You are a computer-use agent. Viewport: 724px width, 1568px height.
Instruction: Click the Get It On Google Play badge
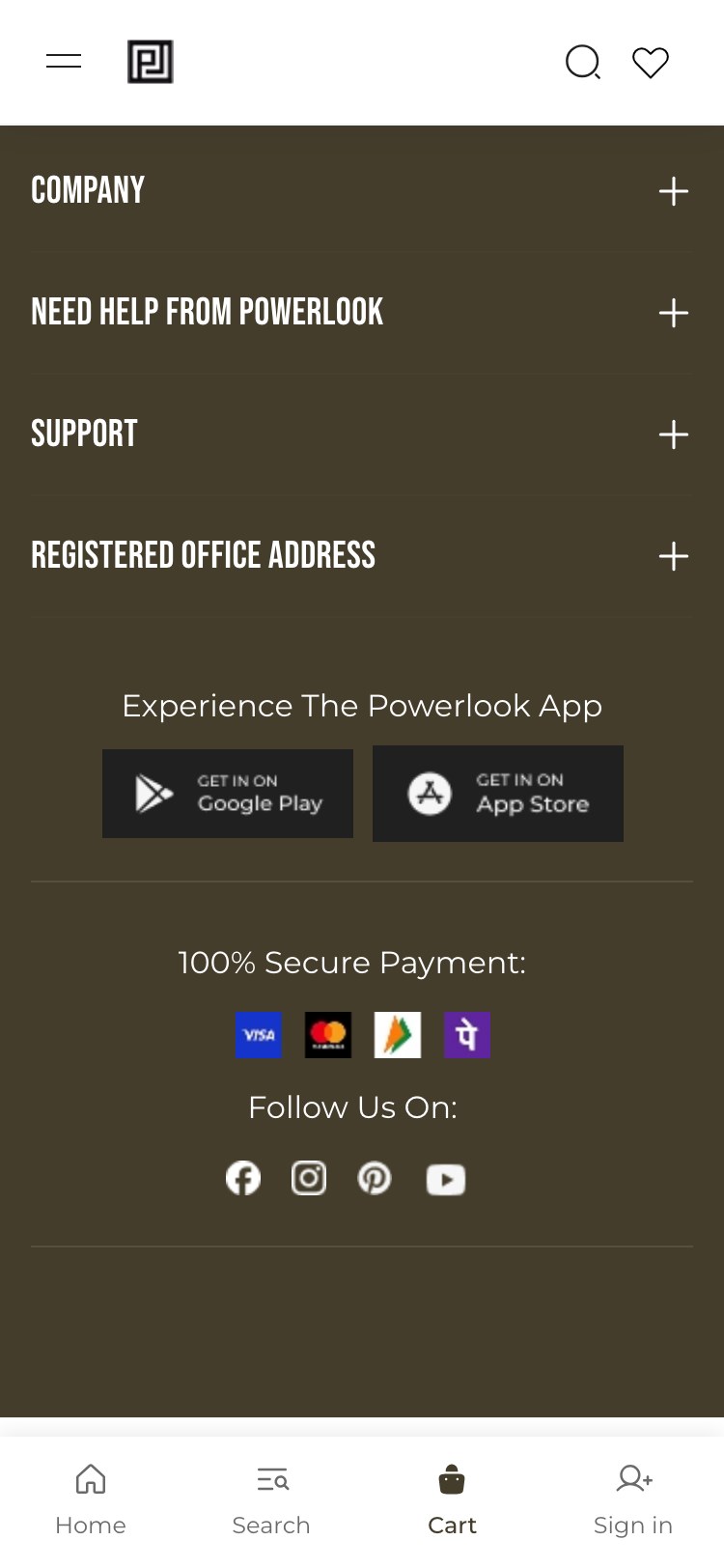pyautogui.click(x=227, y=793)
